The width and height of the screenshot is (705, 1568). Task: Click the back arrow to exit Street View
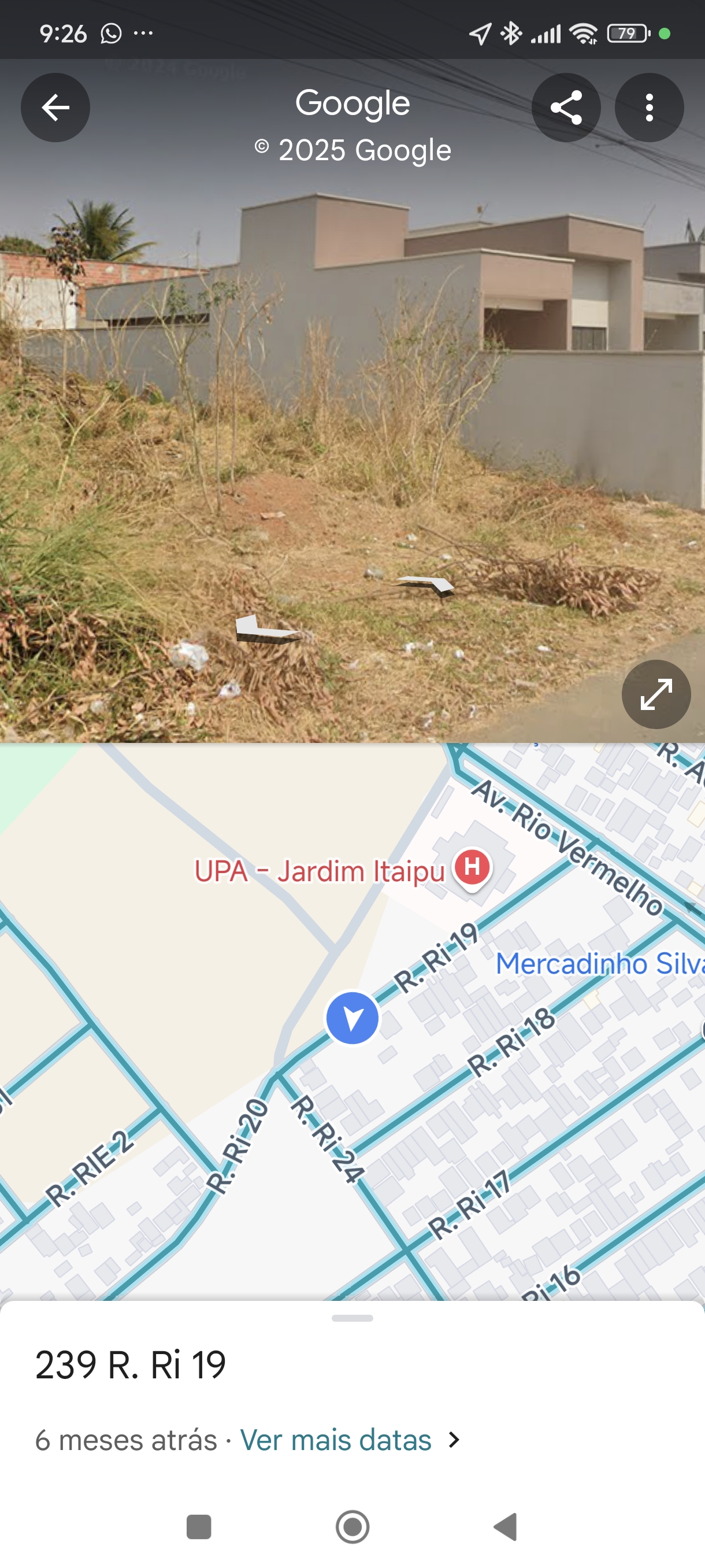(x=55, y=107)
